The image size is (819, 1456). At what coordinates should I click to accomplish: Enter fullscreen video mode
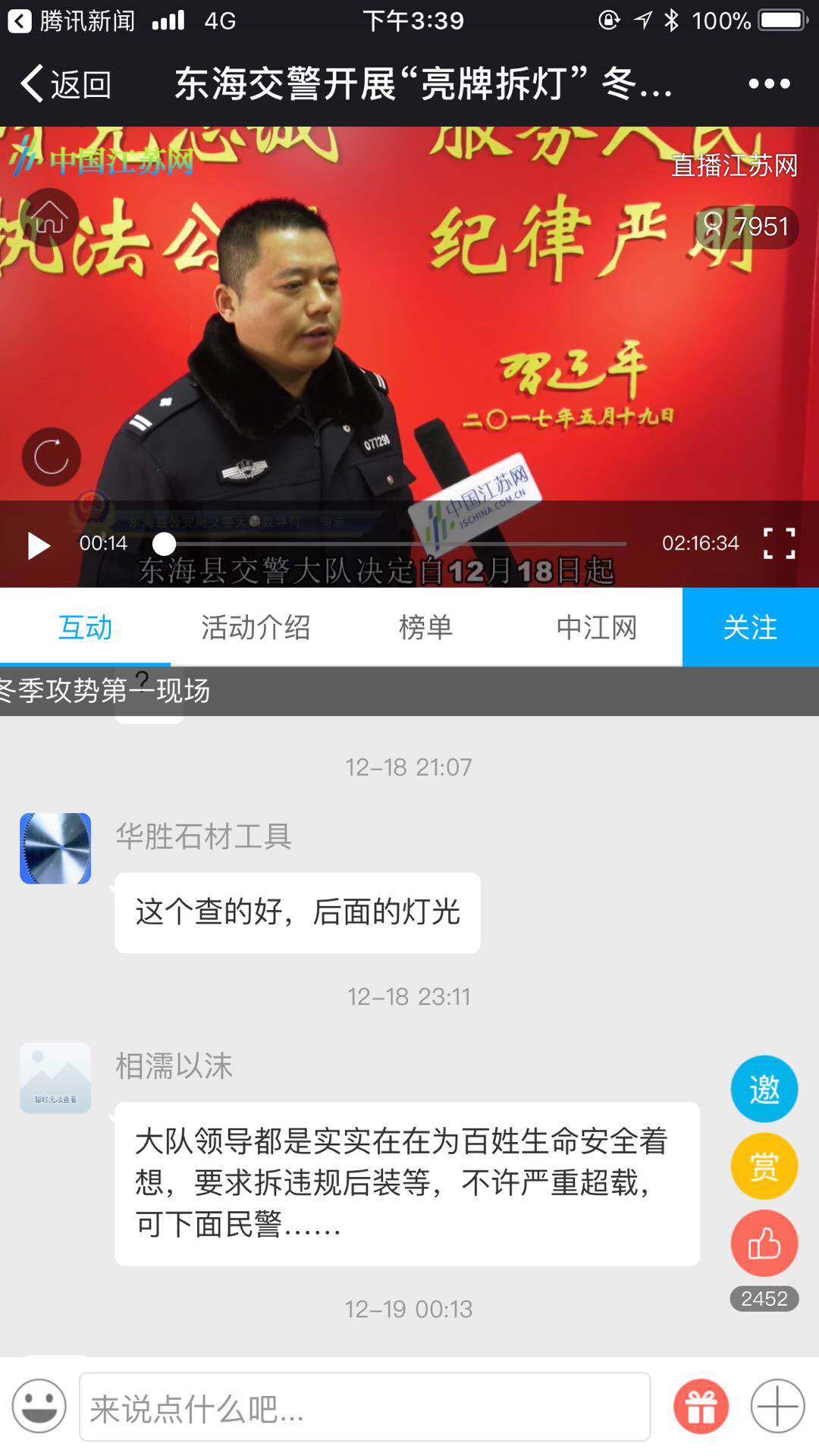pyautogui.click(x=779, y=544)
